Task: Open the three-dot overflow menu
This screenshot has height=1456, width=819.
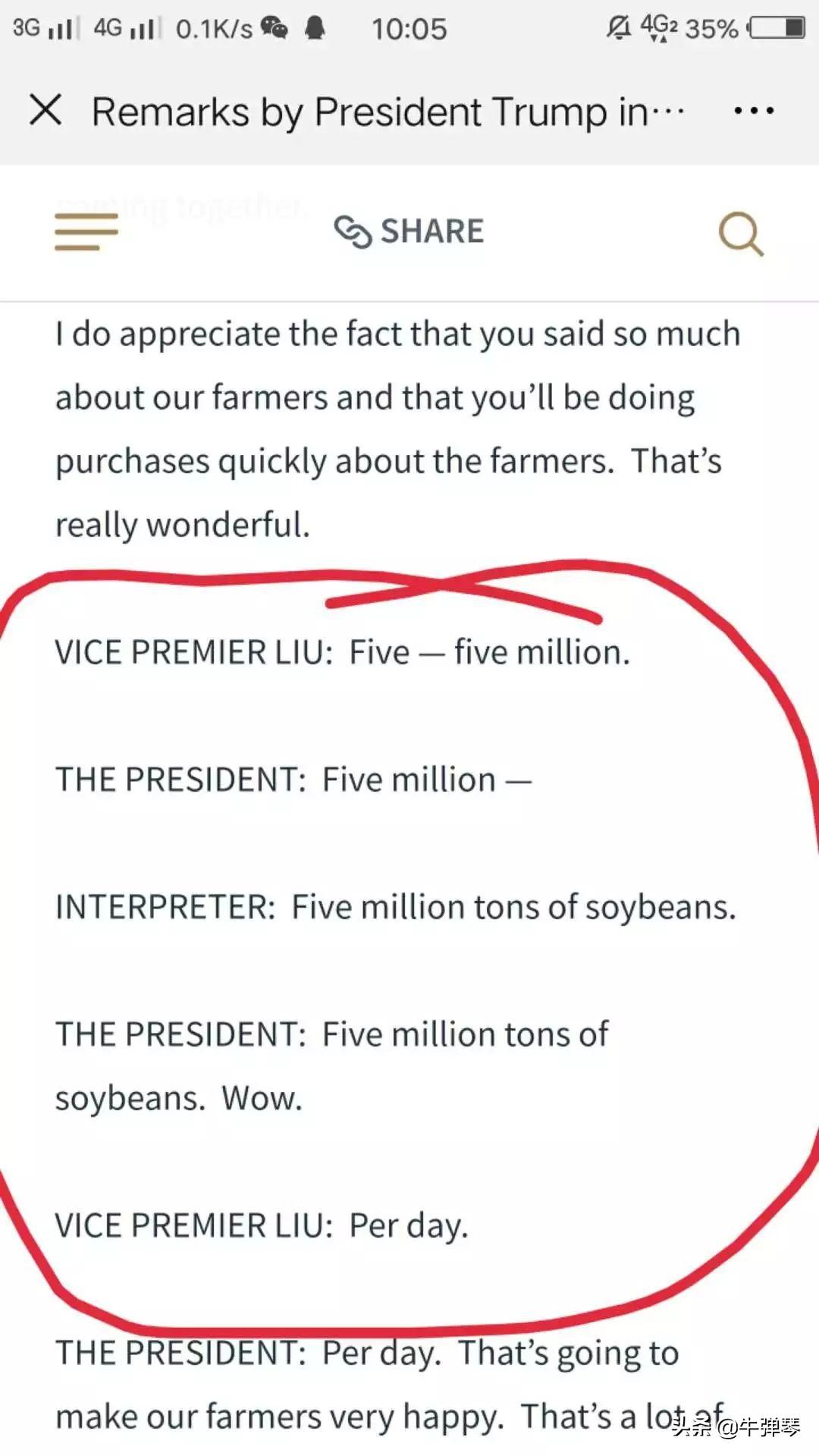Action: (x=754, y=111)
